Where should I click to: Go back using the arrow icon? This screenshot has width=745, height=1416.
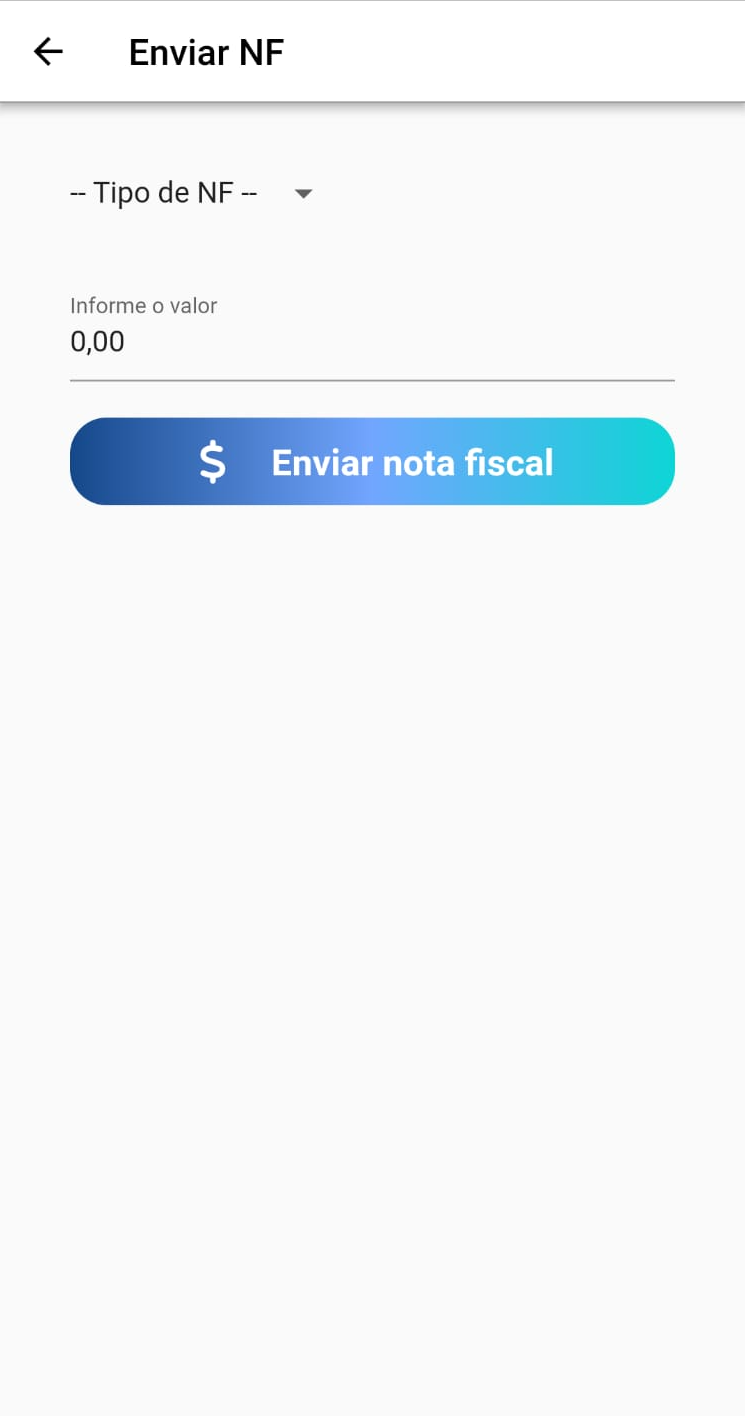click(x=48, y=52)
